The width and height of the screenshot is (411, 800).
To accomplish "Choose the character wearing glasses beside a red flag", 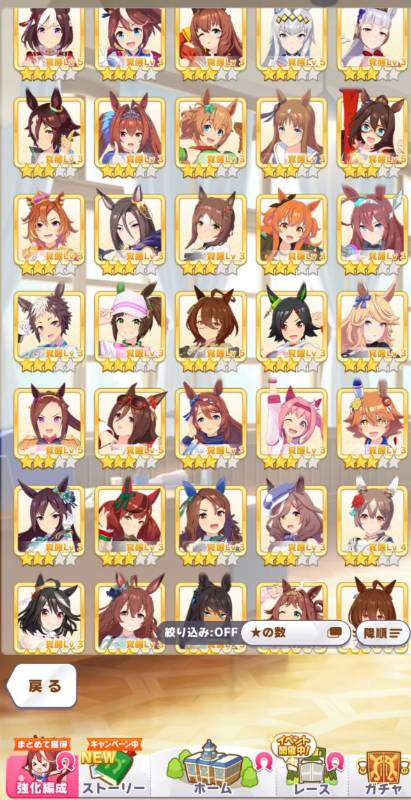I will (x=372, y=136).
